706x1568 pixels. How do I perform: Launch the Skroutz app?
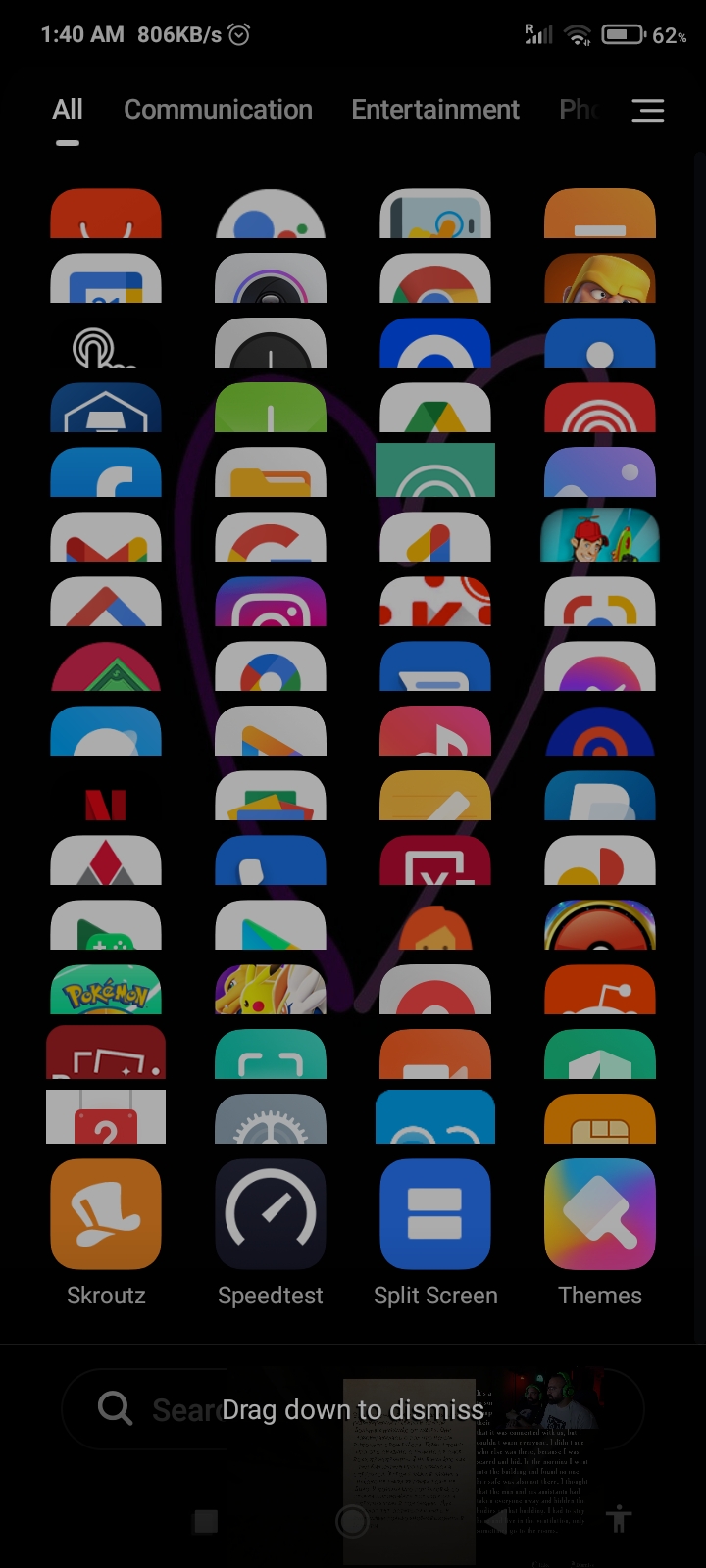point(106,1215)
